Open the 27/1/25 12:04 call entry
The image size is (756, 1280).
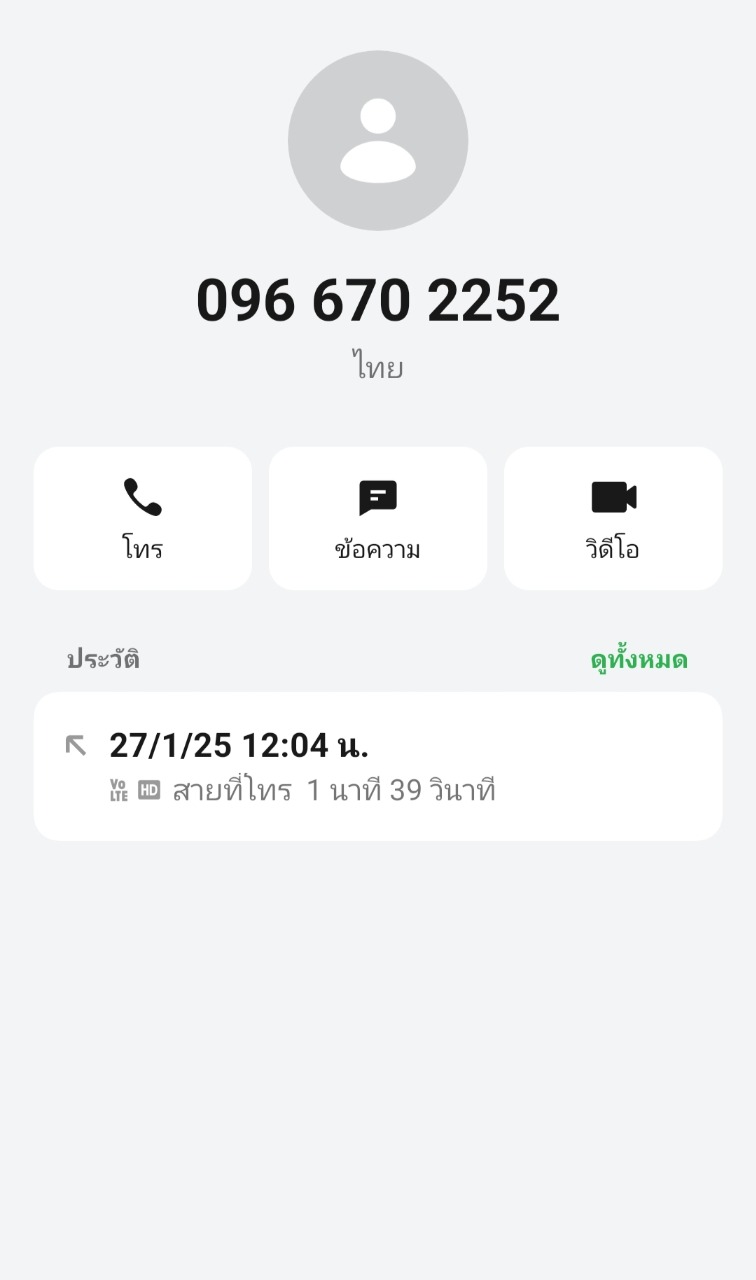click(x=378, y=766)
